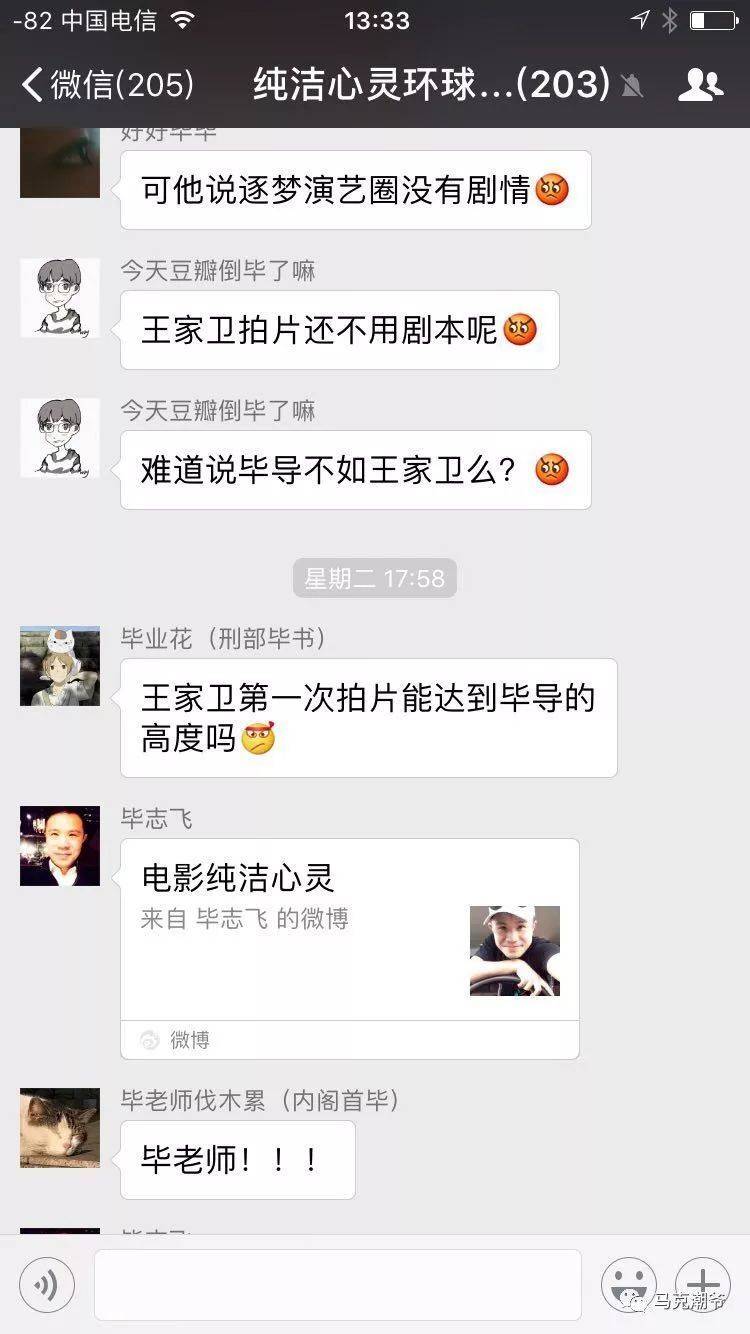Tap the avatar beside 王家卫拍片还不用剧本呢
Viewport: 750px width, 1334px height.
point(60,298)
